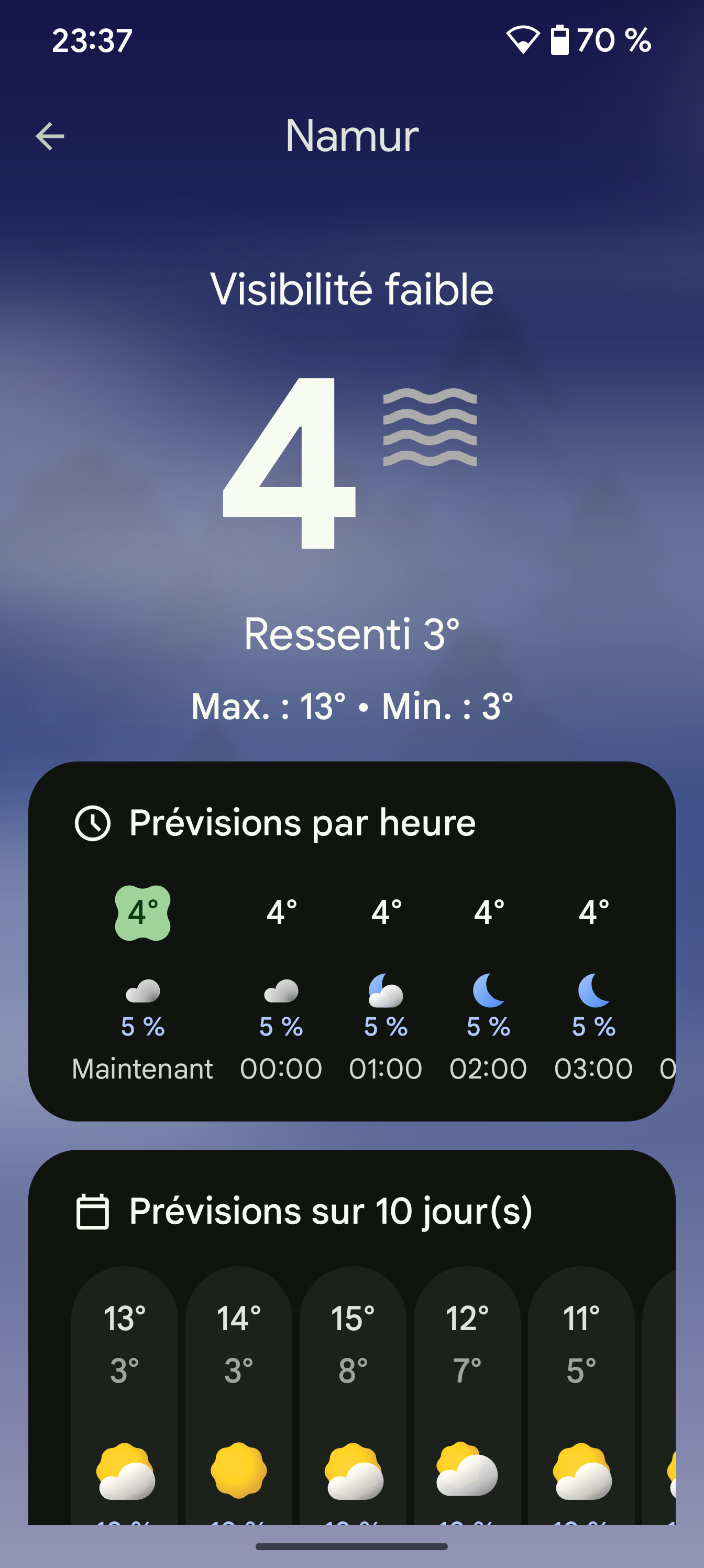Select the 14° / 3° day forecast card
Viewport: 704px width, 1568px height.
click(238, 1394)
